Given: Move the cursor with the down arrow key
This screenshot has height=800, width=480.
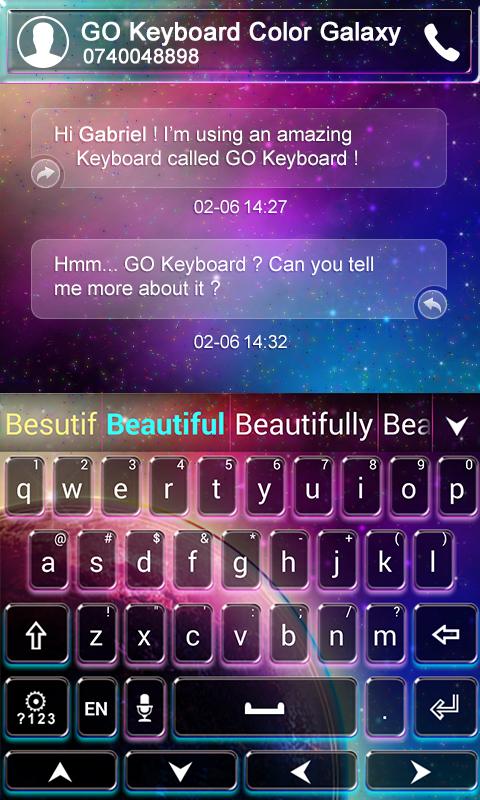Looking at the screenshot, I should point(181,773).
